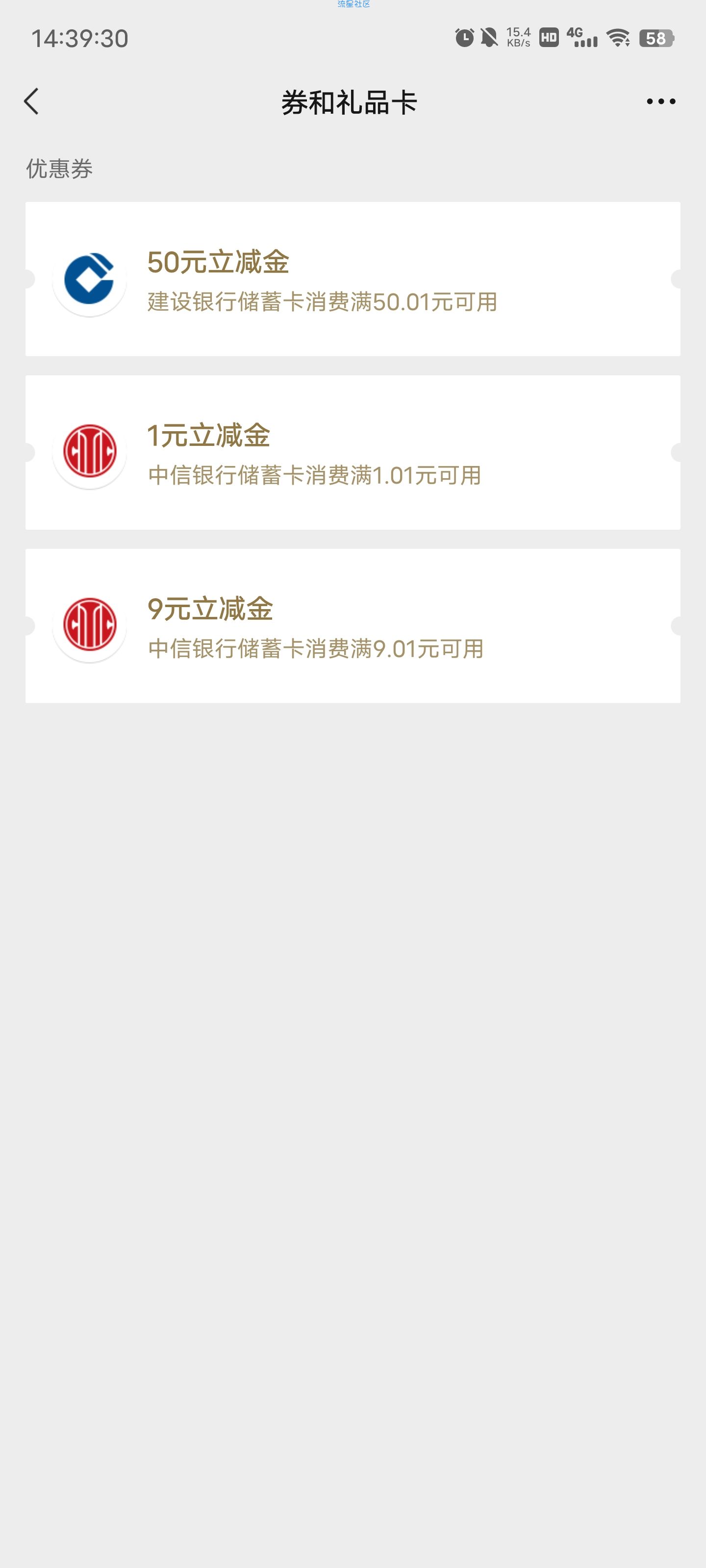This screenshot has height=1568, width=706.
Task: Open the 9元立减金 中信银行 coupon
Action: click(x=353, y=626)
